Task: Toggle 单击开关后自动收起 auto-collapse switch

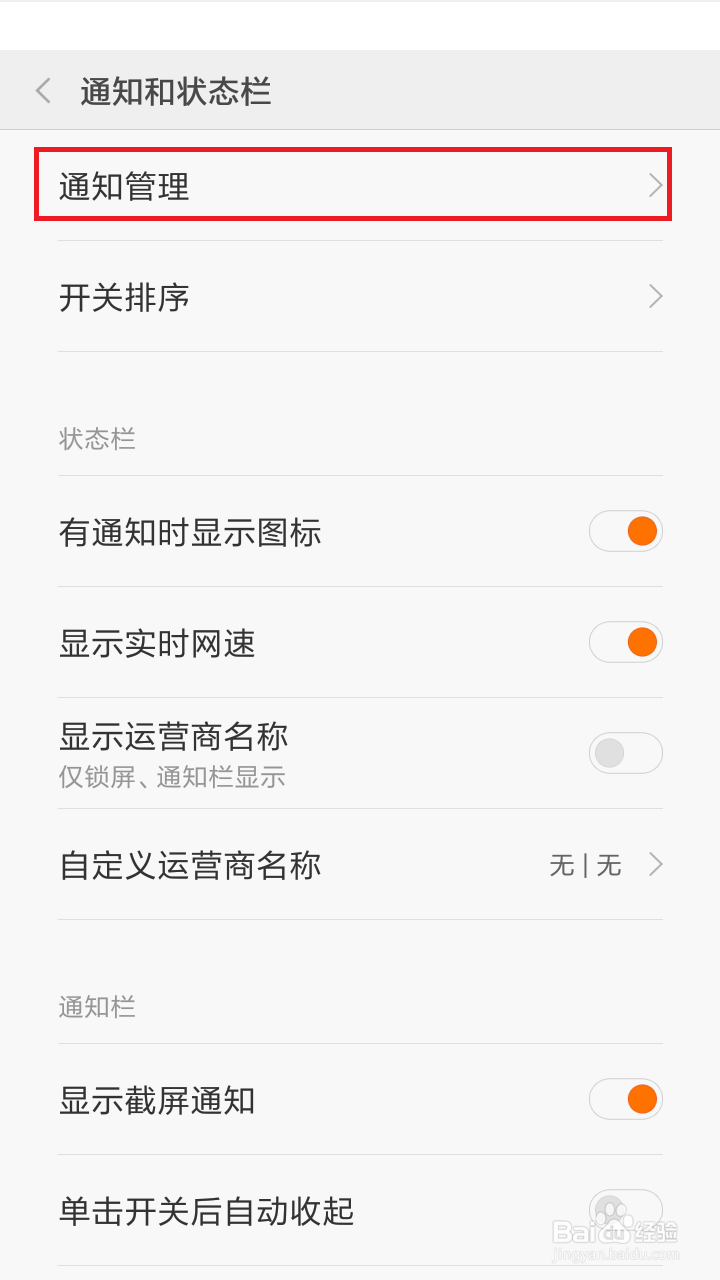Action: (x=625, y=1210)
